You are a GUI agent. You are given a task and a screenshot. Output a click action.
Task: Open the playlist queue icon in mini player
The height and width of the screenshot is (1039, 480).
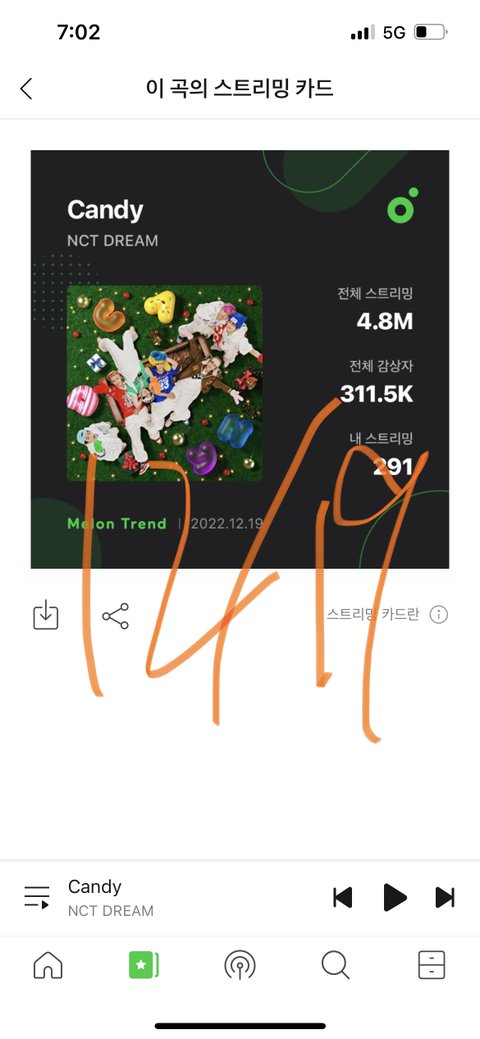(37, 897)
